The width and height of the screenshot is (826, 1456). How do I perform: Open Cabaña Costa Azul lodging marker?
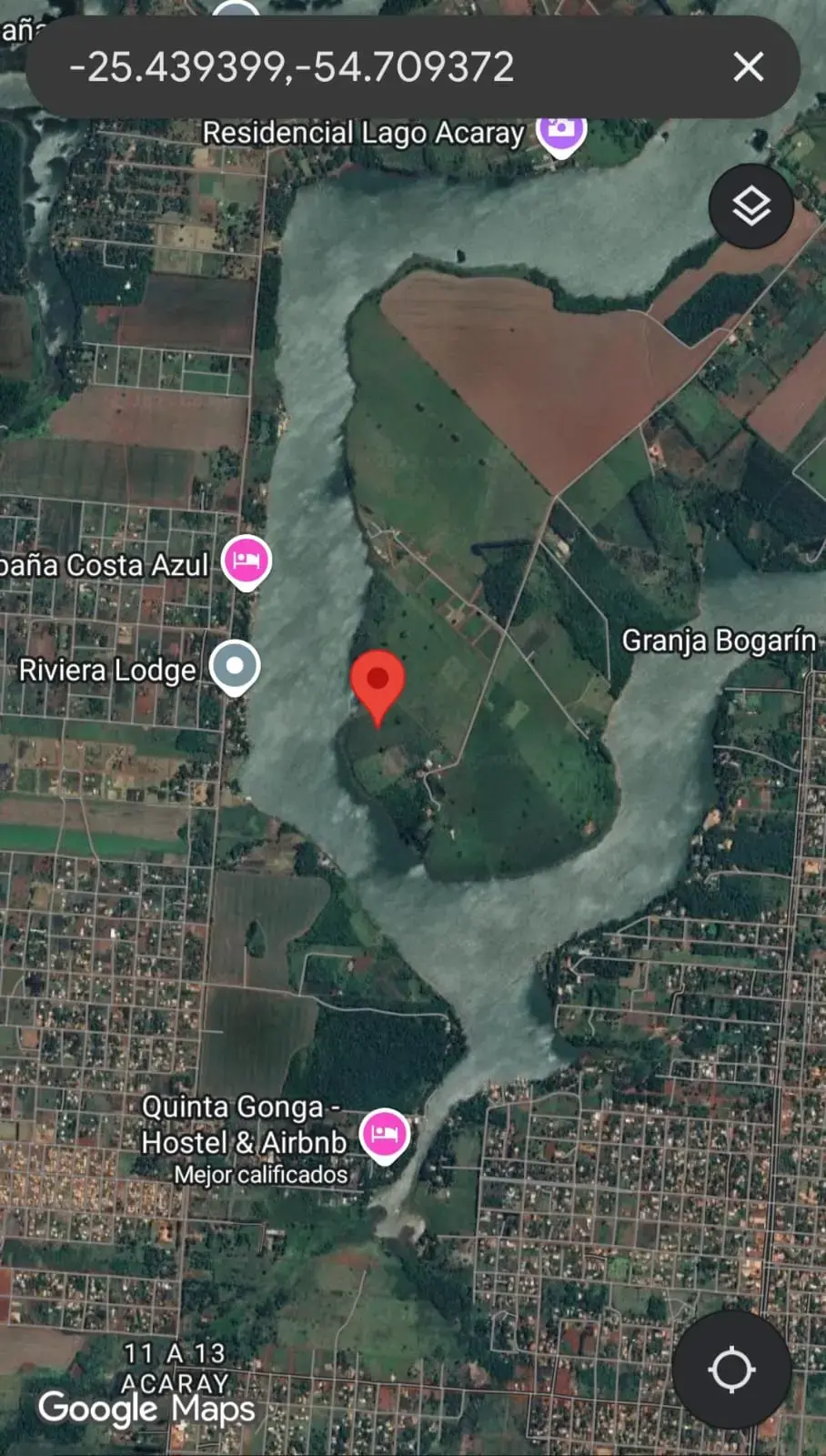(247, 561)
